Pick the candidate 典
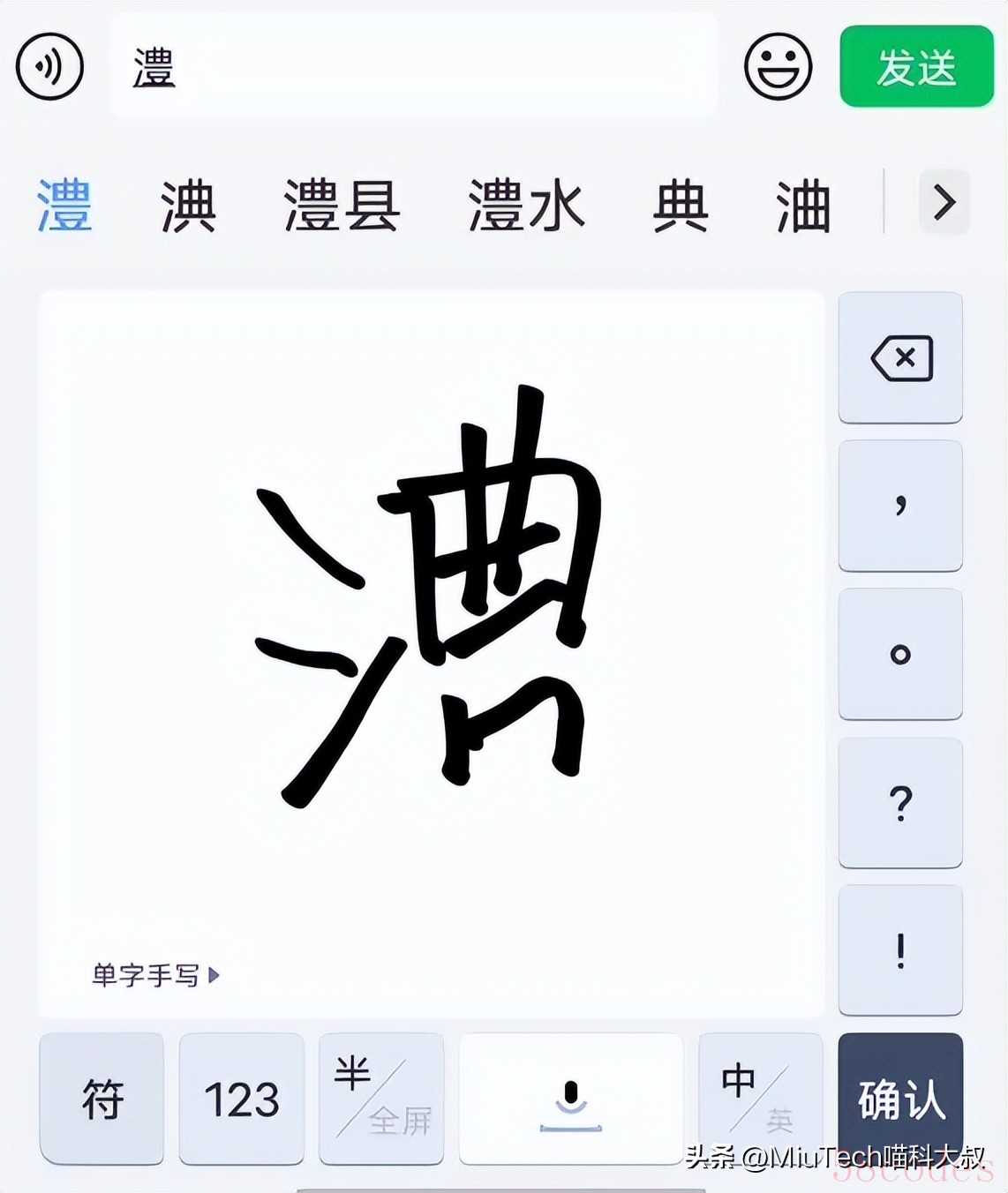 click(681, 205)
